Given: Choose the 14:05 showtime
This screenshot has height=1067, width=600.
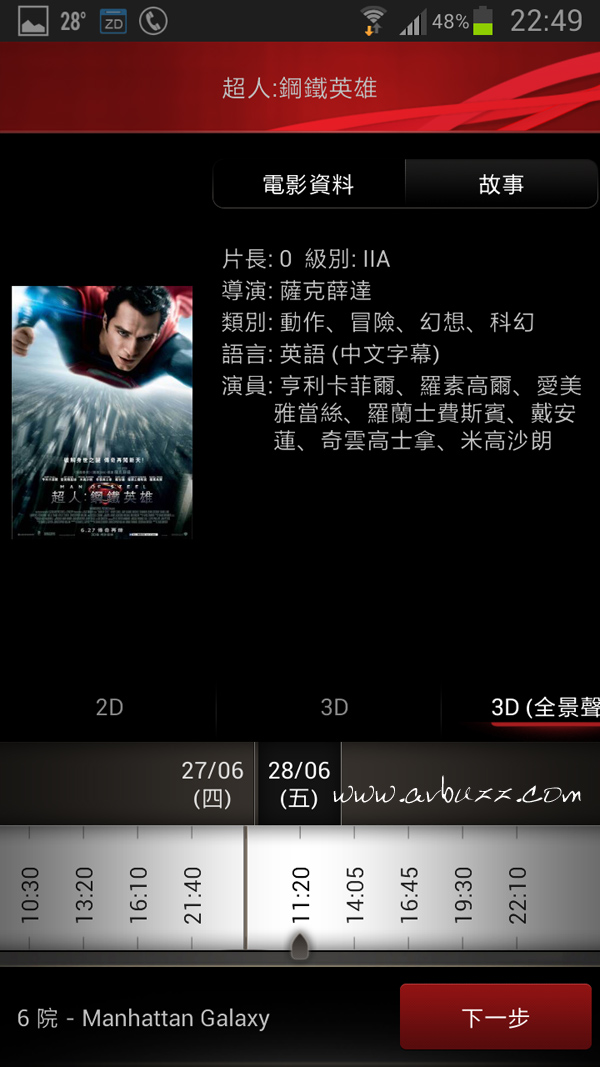Looking at the screenshot, I should click(354, 895).
